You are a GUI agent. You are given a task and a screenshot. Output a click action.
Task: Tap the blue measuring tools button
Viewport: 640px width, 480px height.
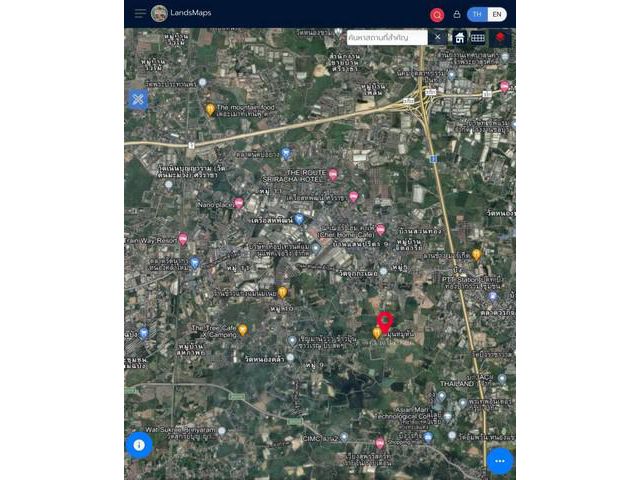tap(138, 98)
